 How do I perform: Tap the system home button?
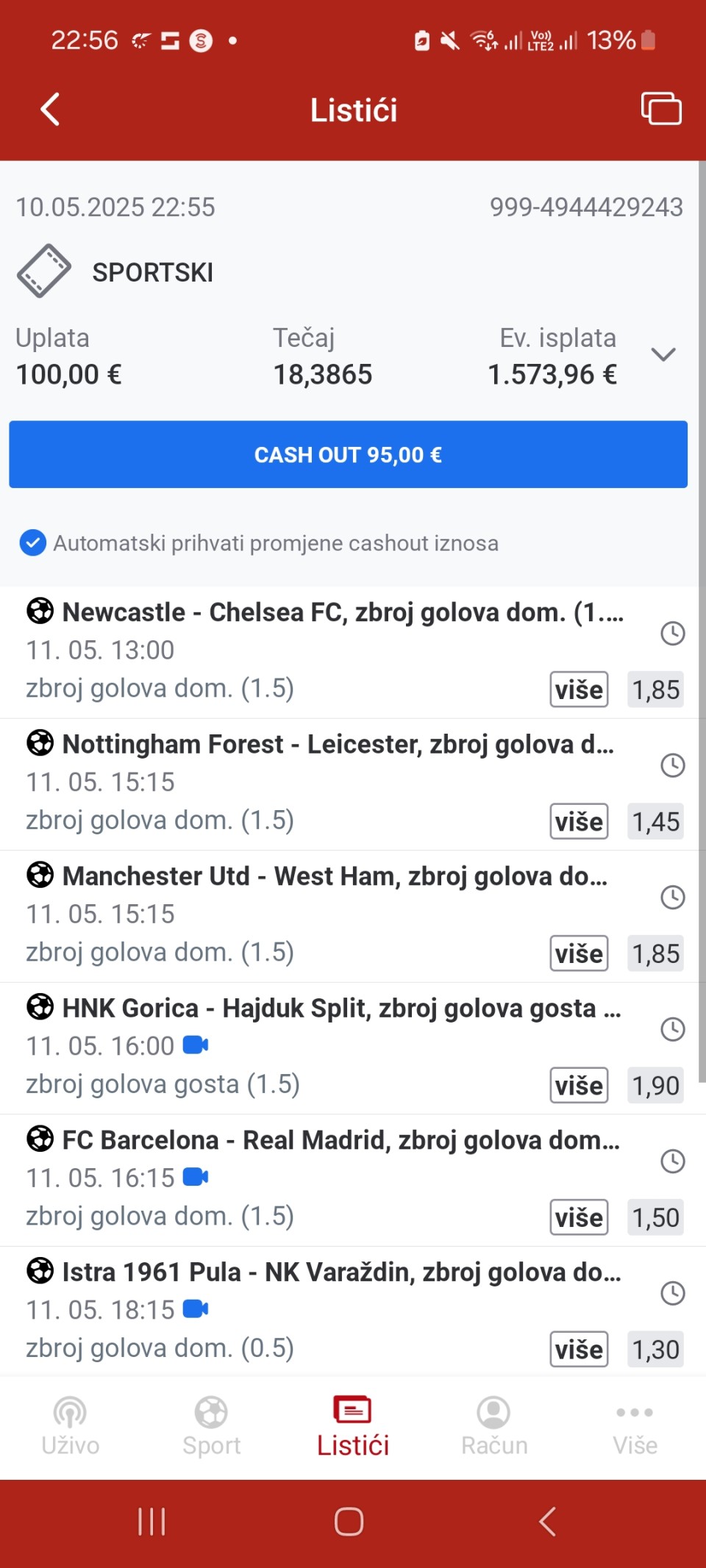click(x=349, y=1522)
